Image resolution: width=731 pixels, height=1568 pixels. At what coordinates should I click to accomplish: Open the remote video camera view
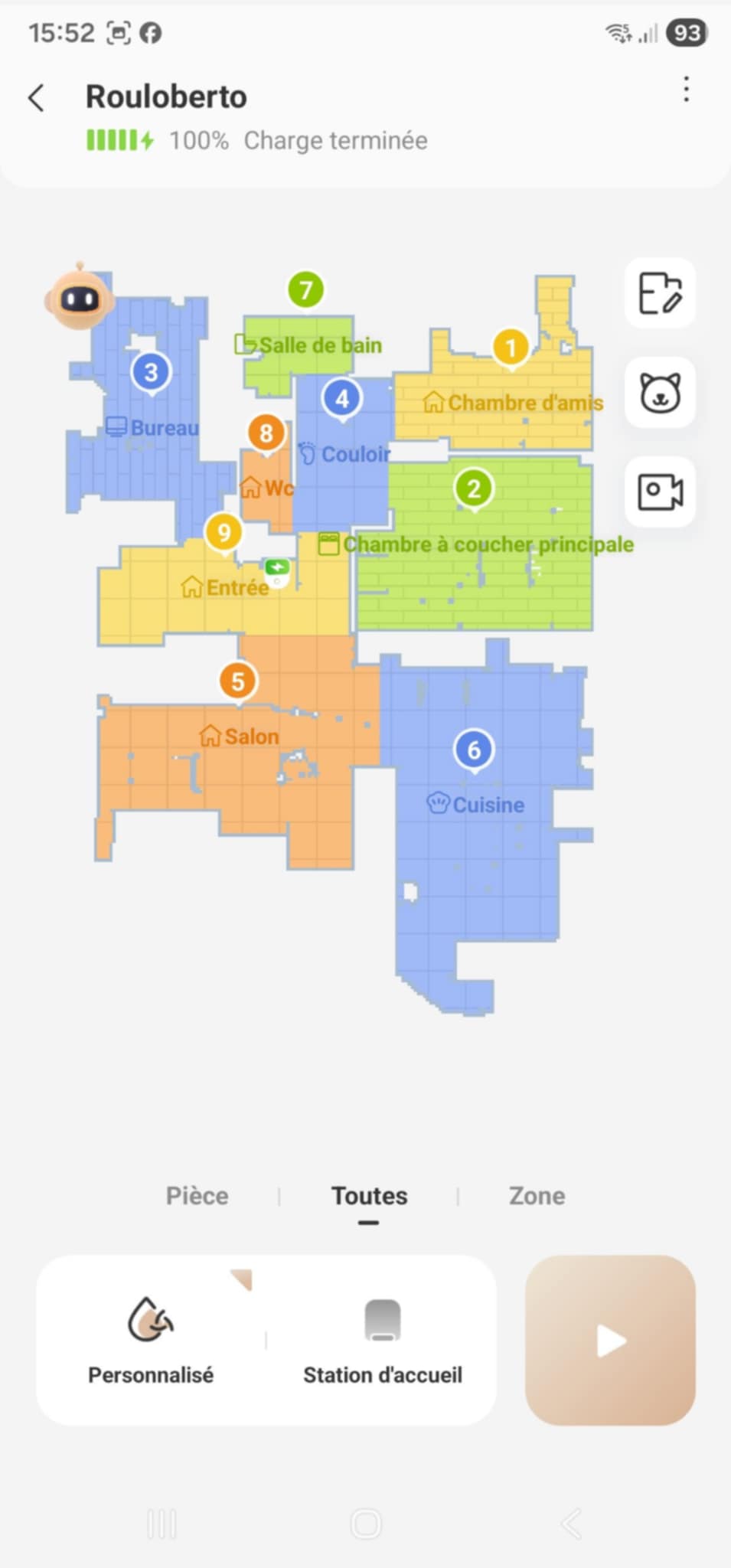[660, 492]
